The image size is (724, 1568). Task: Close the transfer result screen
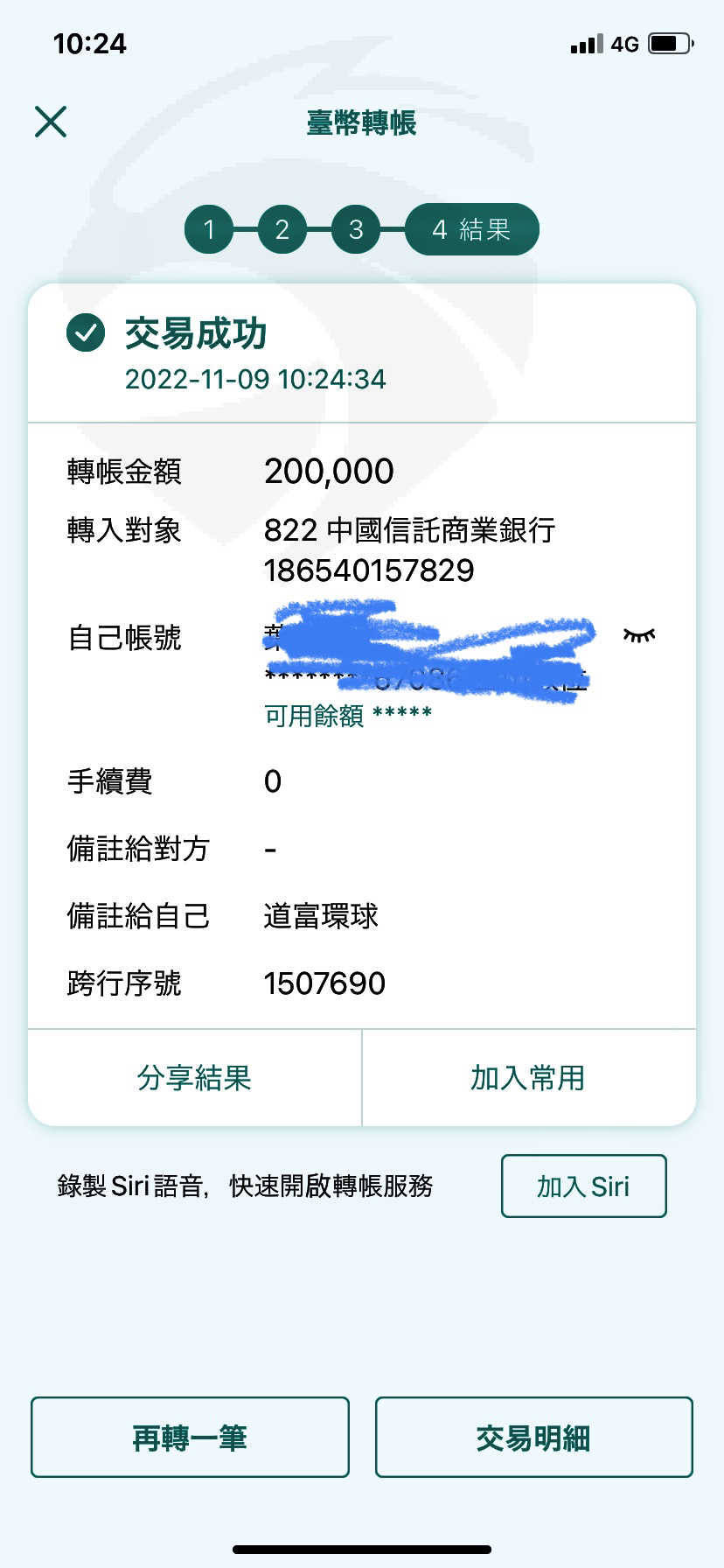51,122
